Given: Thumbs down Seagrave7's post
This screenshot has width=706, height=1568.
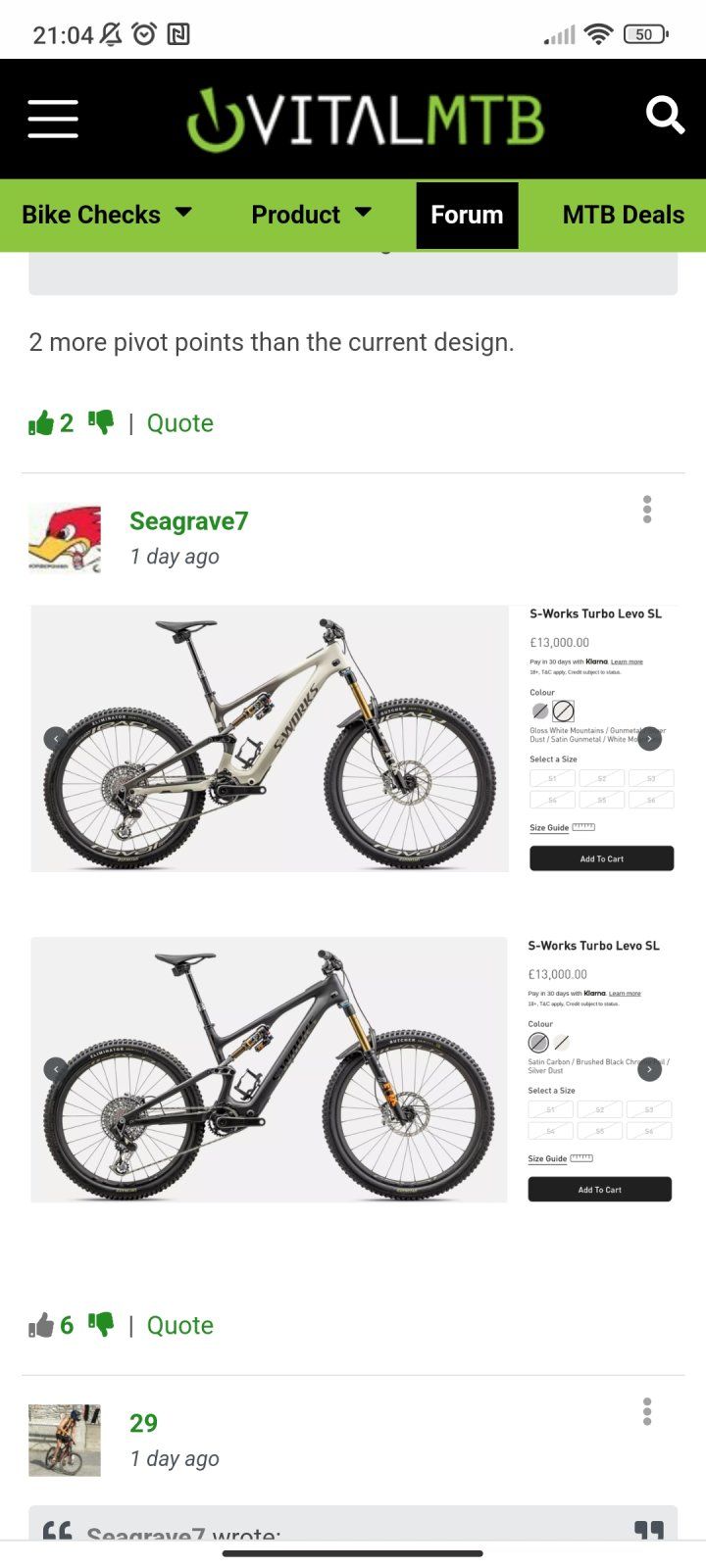Looking at the screenshot, I should [x=101, y=1325].
